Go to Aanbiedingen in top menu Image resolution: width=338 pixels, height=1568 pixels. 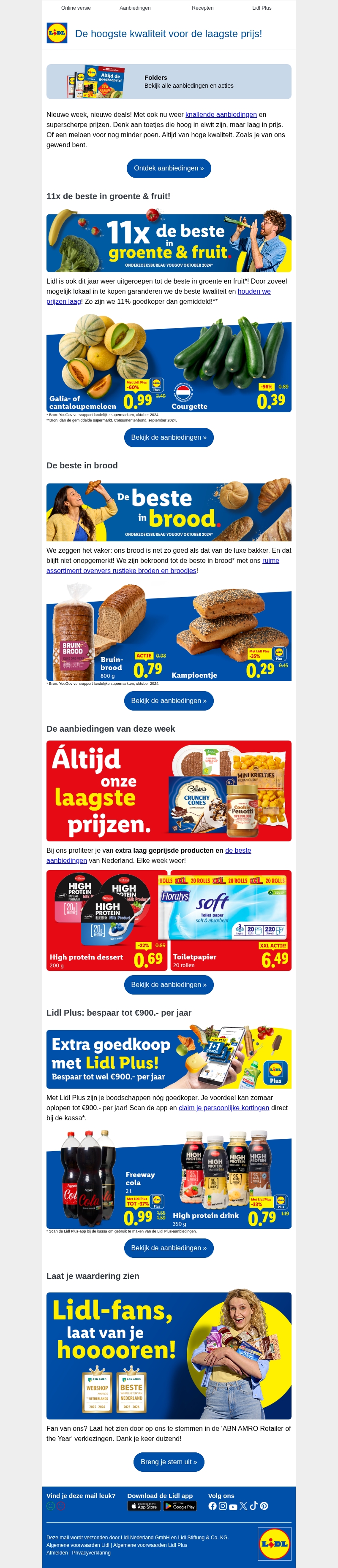pyautogui.click(x=135, y=8)
